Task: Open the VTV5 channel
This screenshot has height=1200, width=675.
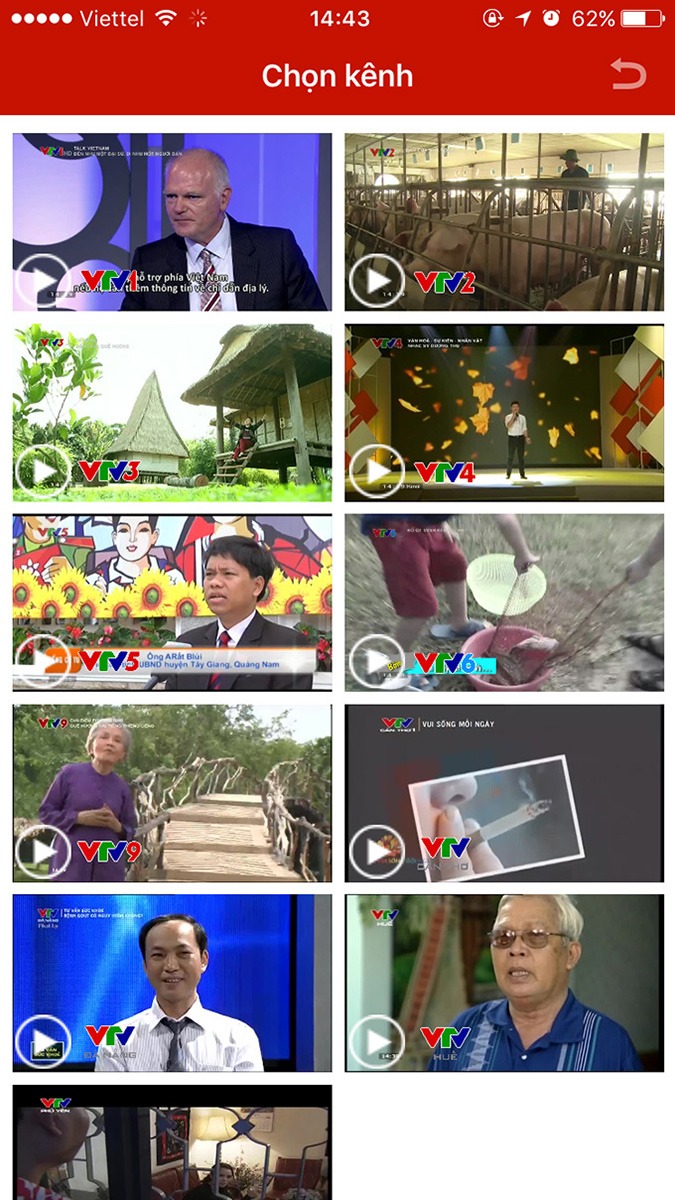Action: 172,602
